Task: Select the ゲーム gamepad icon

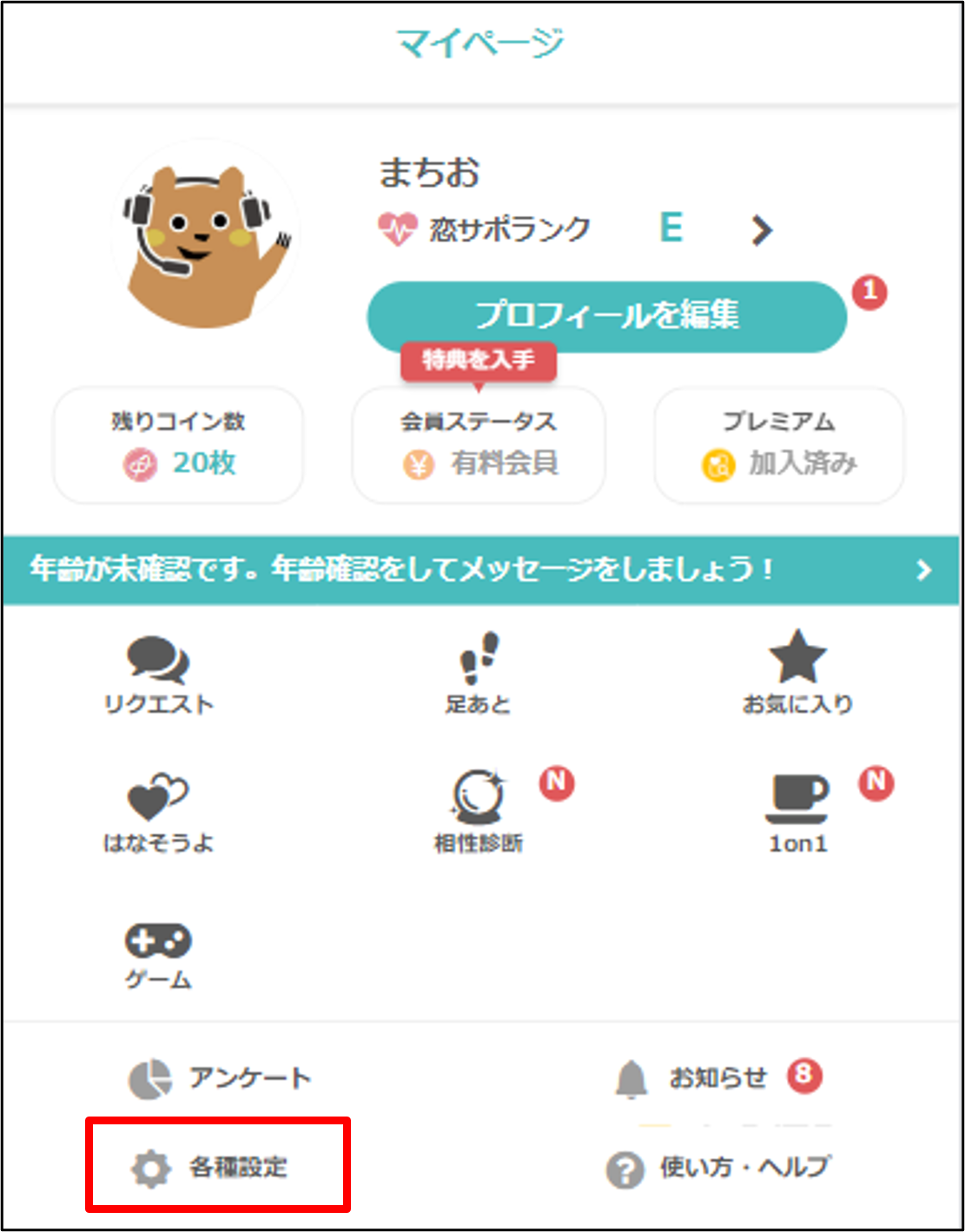Action: pos(159,940)
